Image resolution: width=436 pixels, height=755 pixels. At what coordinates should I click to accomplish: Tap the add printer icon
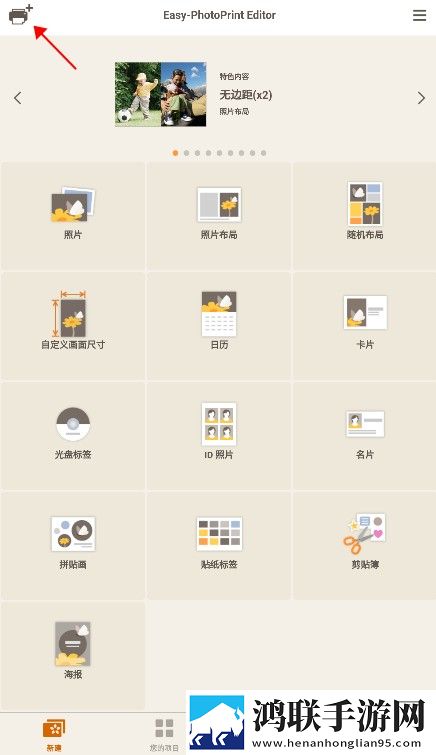point(20,14)
